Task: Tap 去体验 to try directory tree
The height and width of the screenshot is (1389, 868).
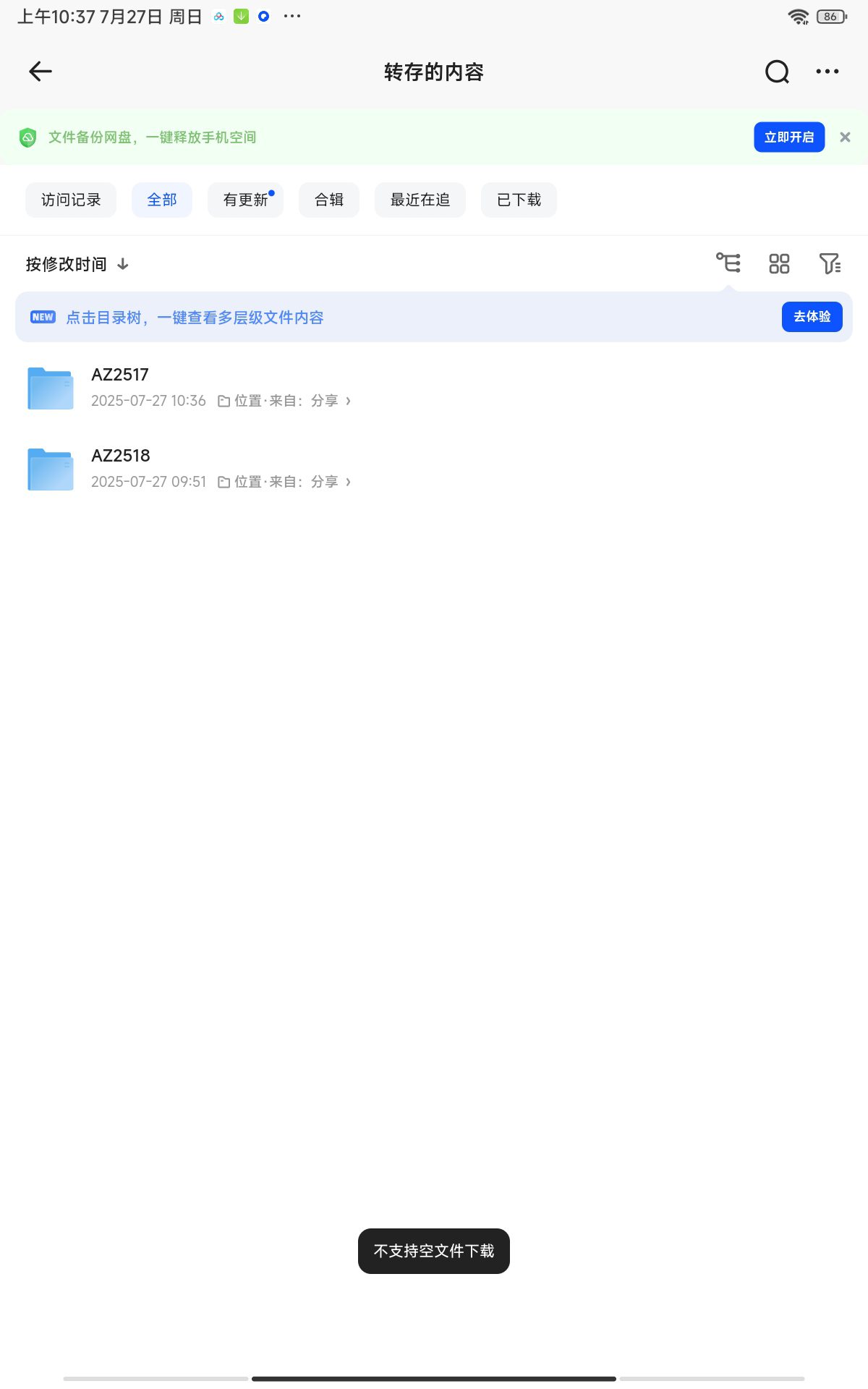Action: click(812, 317)
